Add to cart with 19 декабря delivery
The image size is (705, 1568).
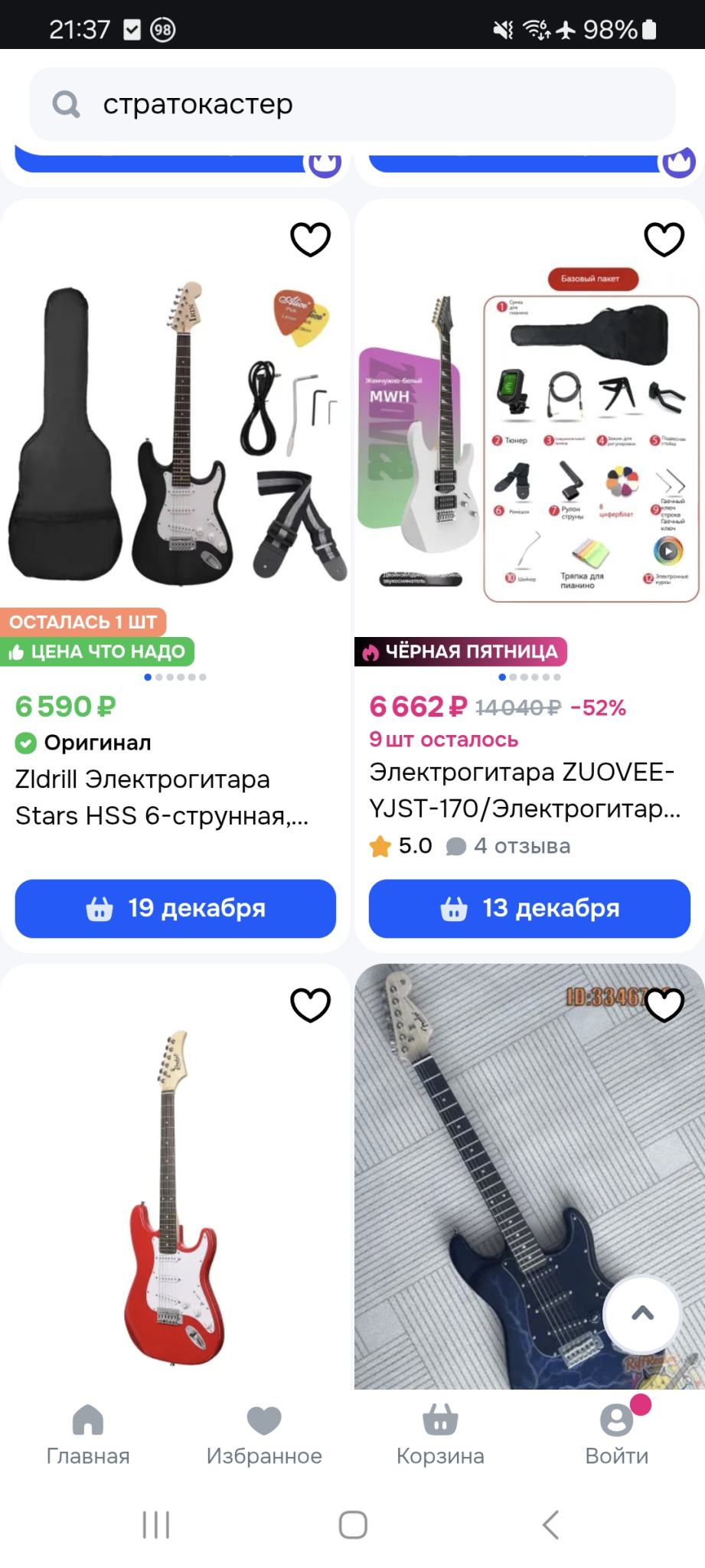[175, 908]
